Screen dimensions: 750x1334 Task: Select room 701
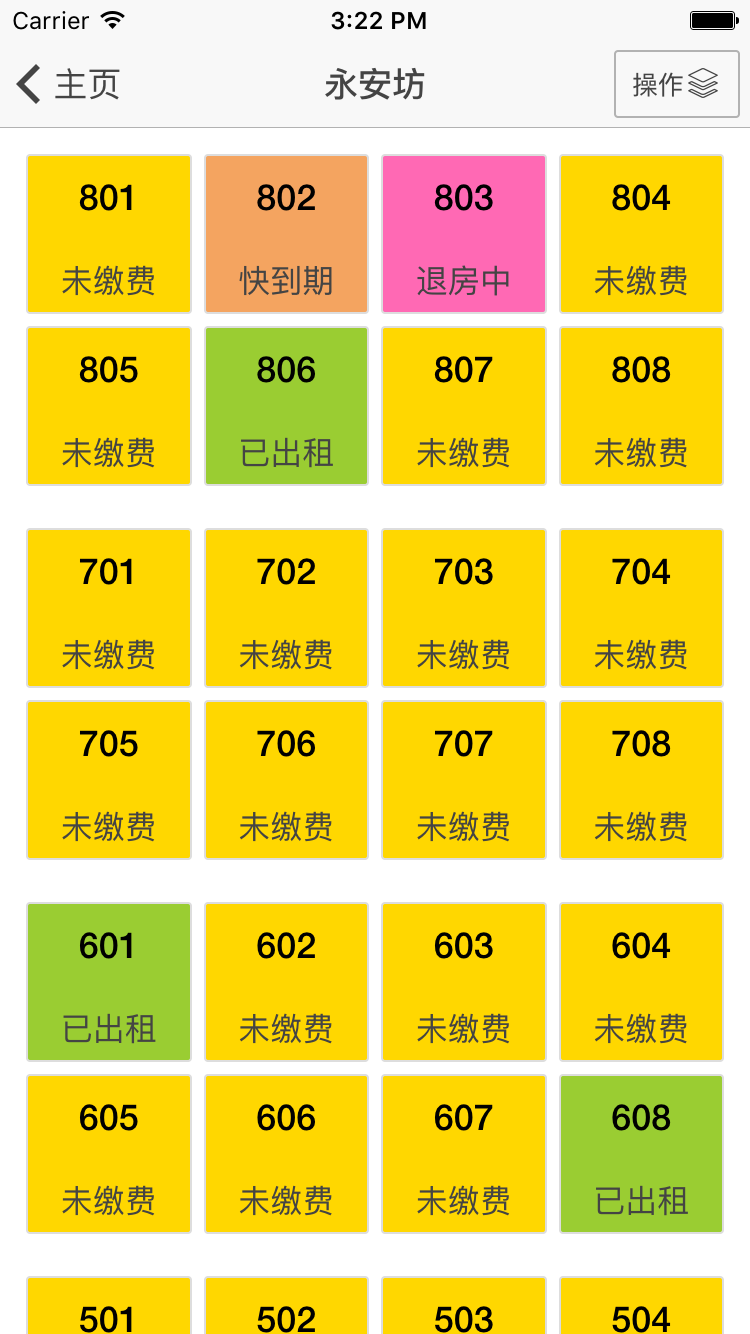tap(109, 608)
